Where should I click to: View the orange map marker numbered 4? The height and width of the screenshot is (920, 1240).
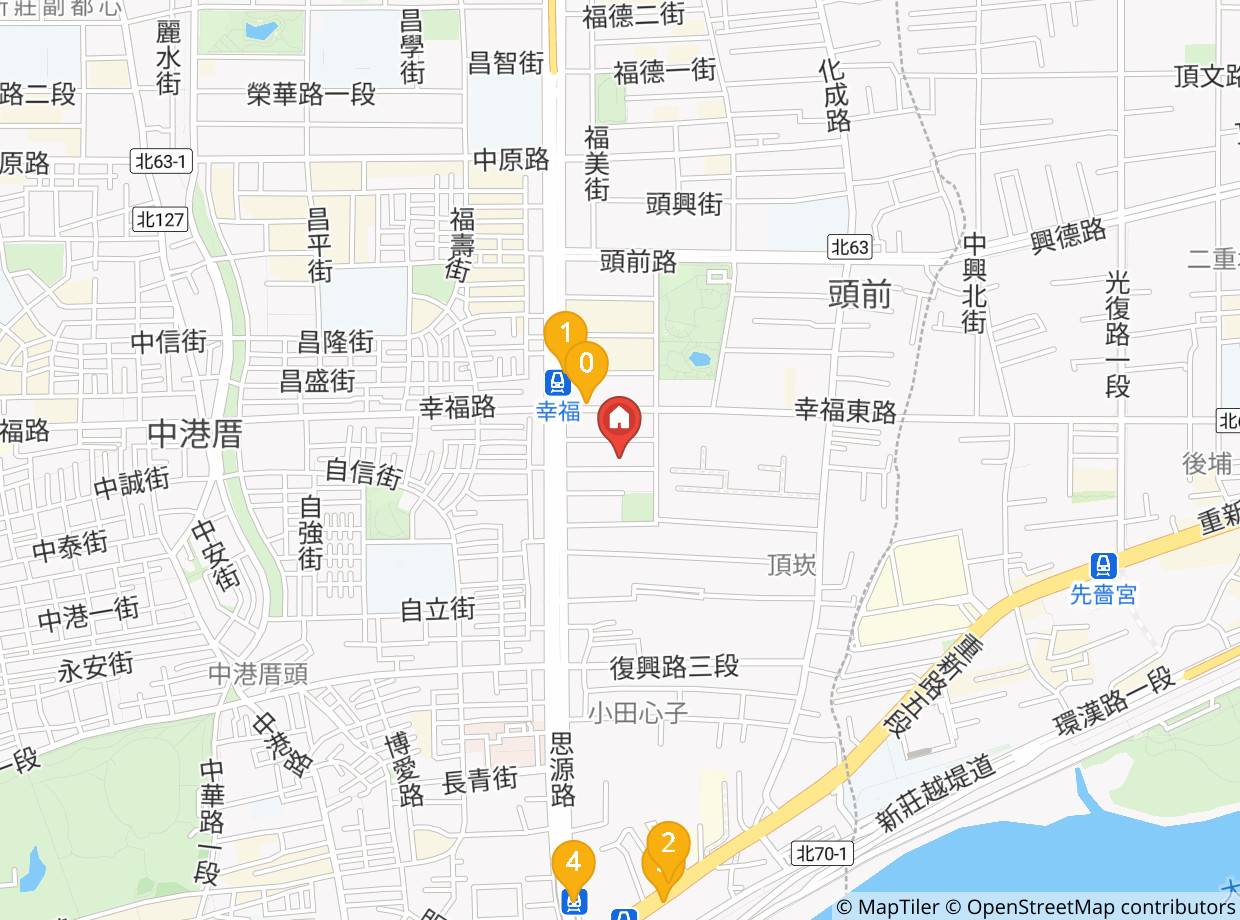point(573,862)
